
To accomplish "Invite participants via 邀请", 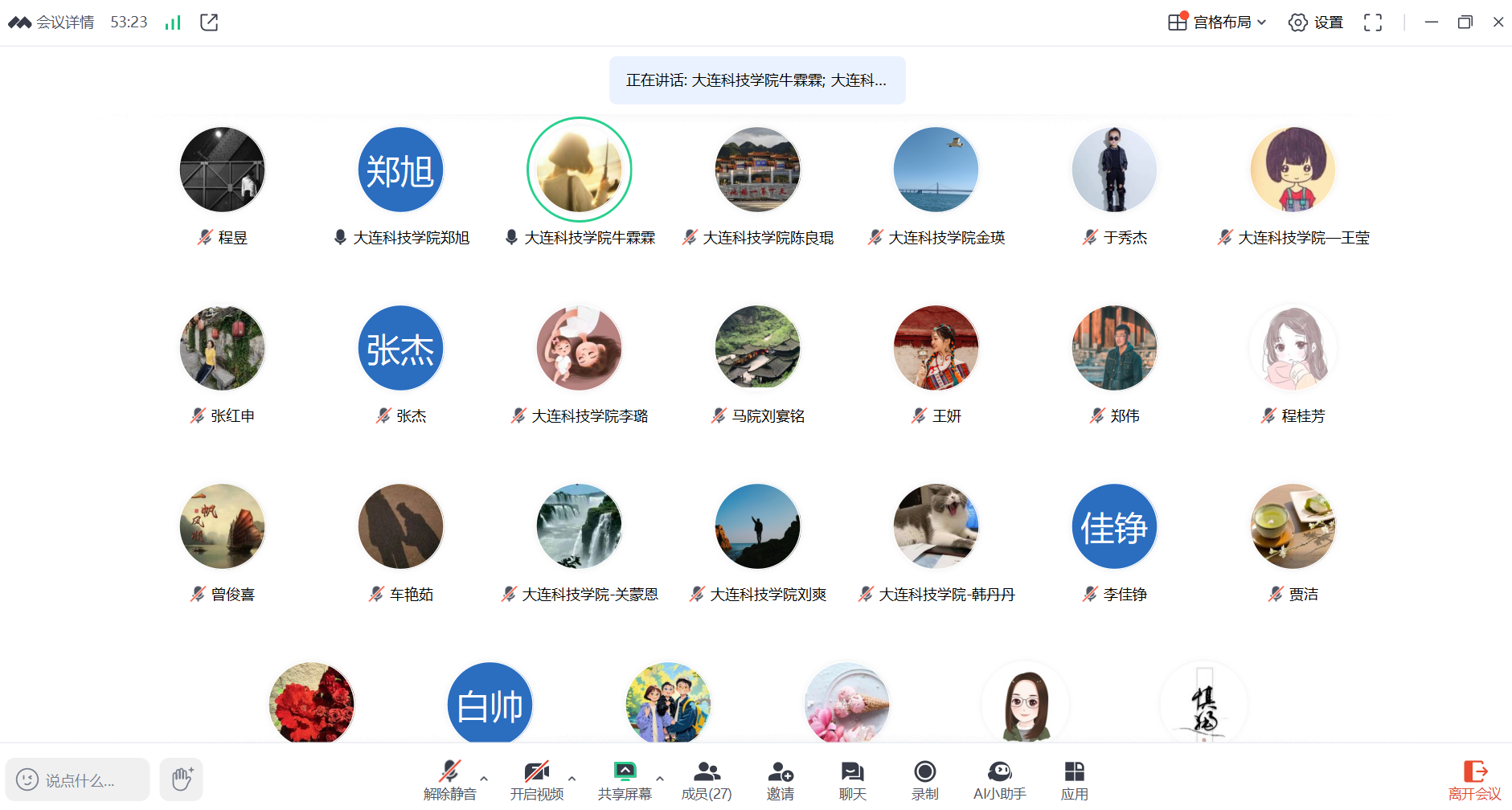I will coord(780,779).
